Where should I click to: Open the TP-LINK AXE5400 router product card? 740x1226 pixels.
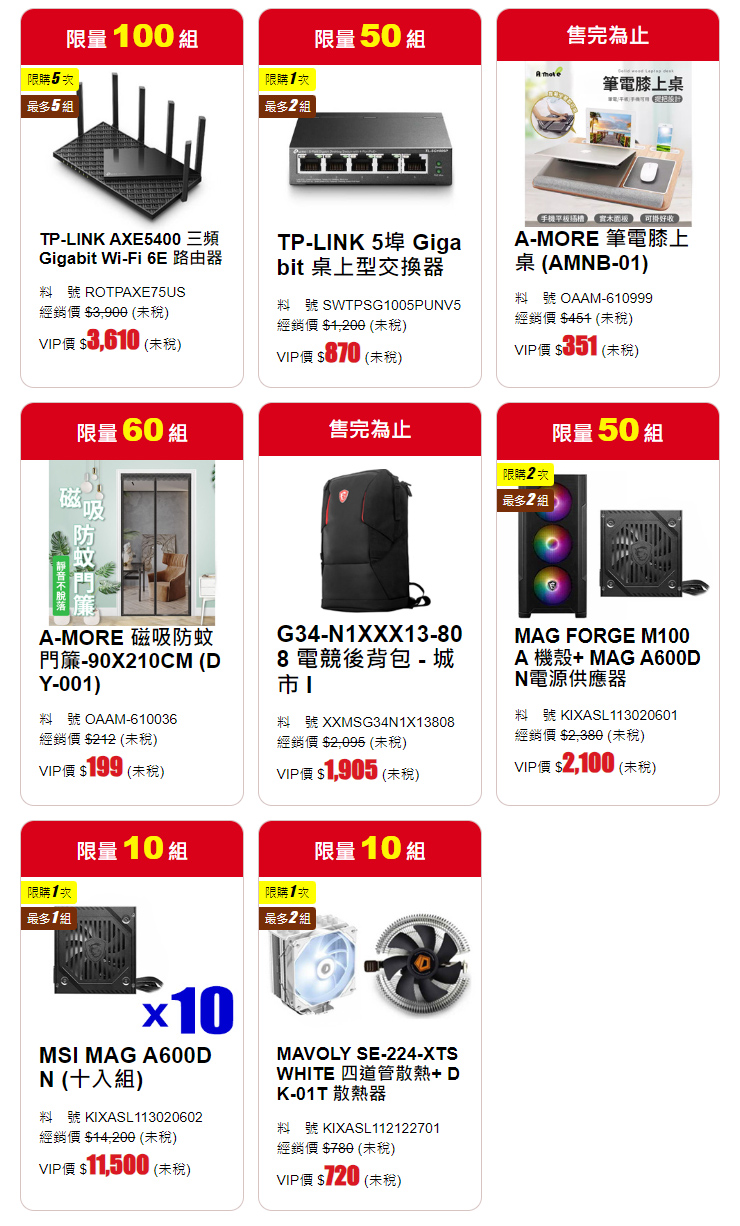(131, 250)
